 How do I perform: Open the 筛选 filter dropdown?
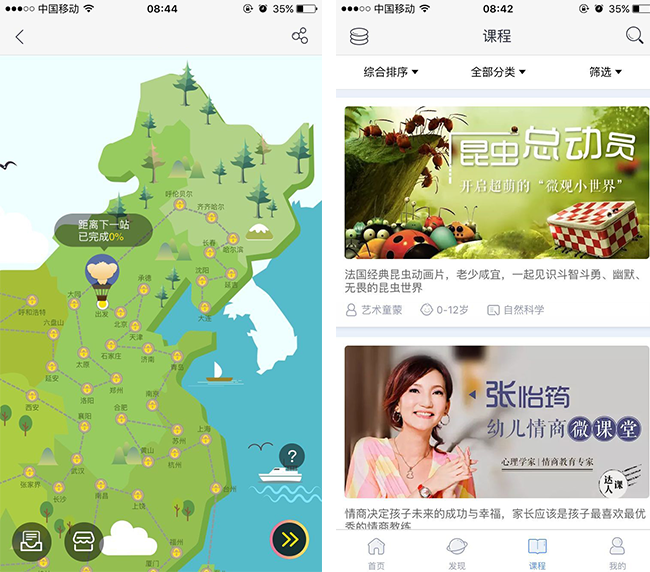coord(605,72)
